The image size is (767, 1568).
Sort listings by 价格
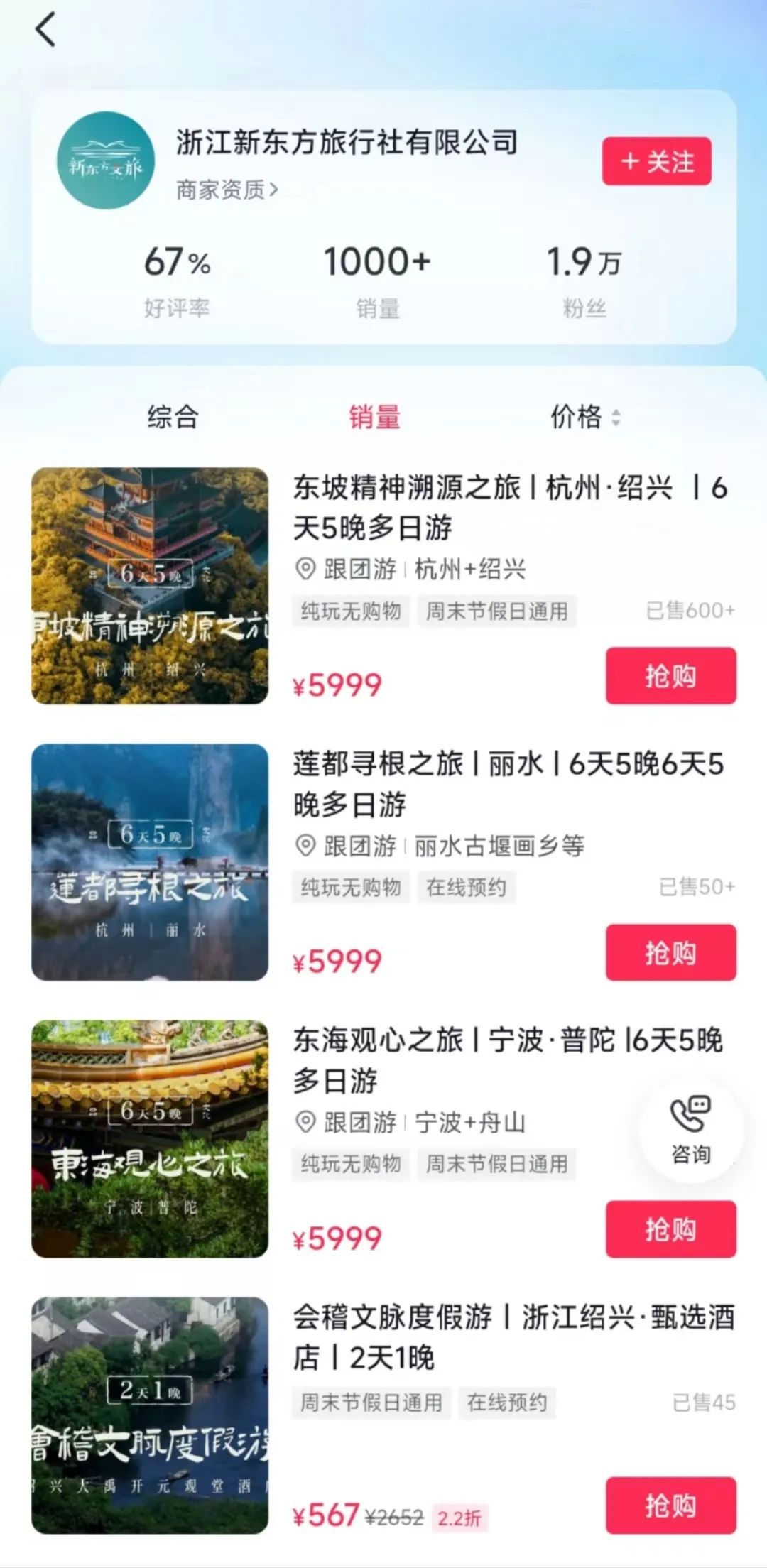tap(584, 417)
